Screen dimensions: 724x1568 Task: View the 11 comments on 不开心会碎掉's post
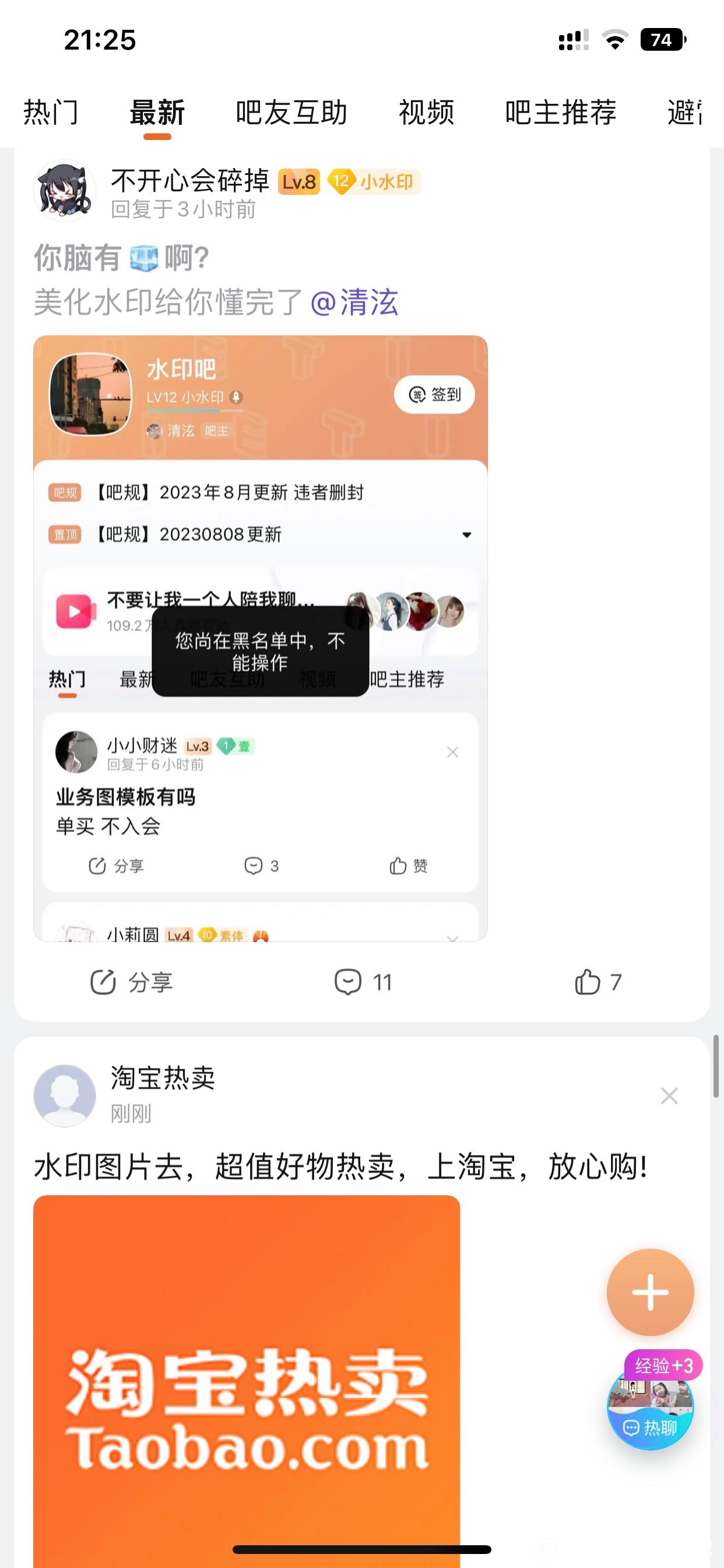363,982
